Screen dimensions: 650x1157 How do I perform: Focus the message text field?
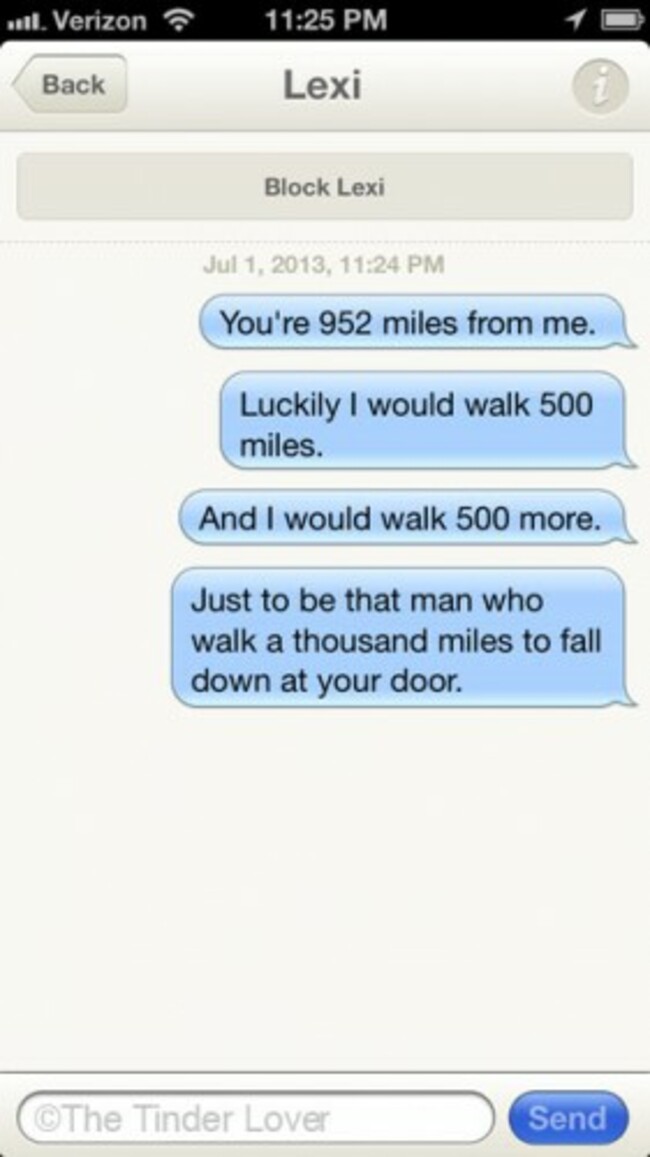pyautogui.click(x=255, y=1119)
